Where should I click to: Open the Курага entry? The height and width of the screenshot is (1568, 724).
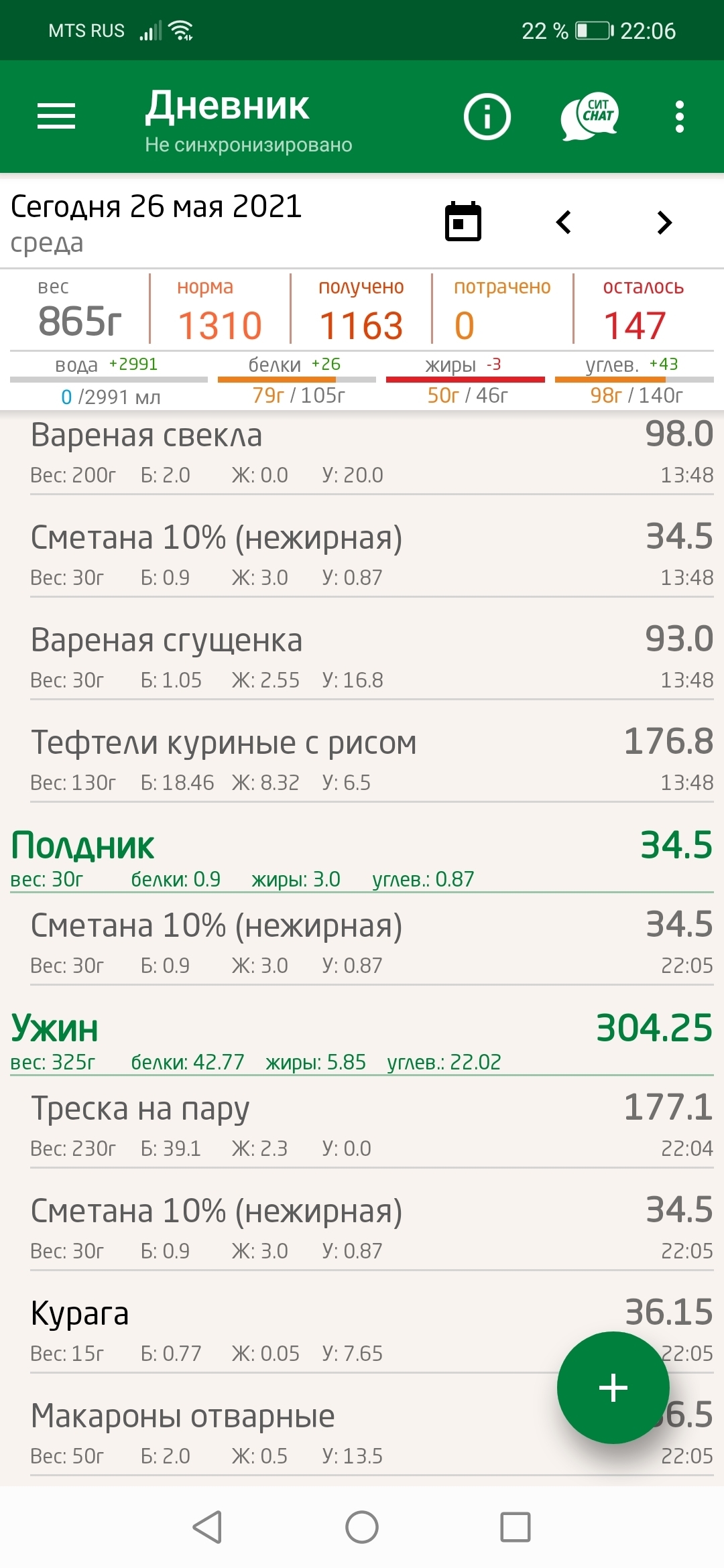click(268, 1331)
